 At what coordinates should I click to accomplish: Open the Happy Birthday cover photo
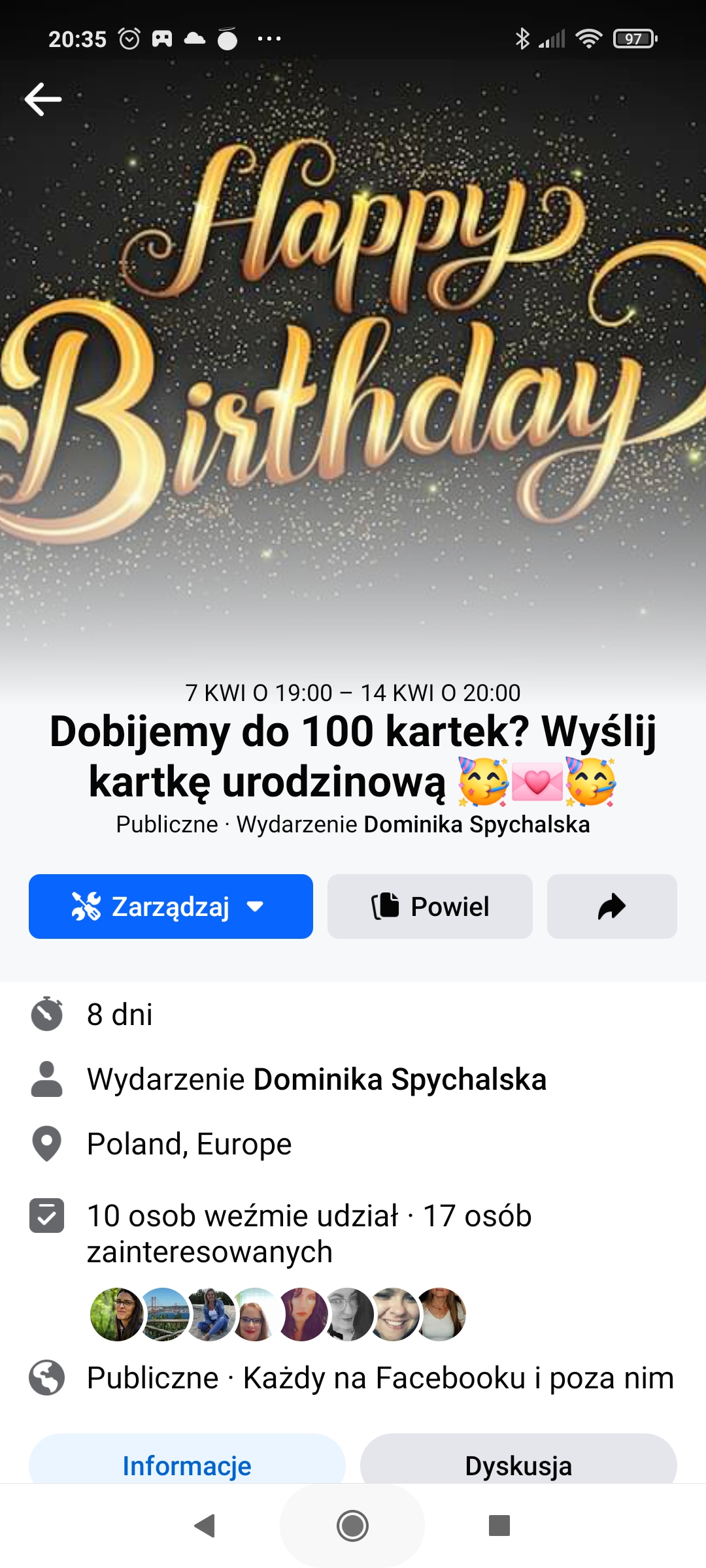click(x=353, y=366)
